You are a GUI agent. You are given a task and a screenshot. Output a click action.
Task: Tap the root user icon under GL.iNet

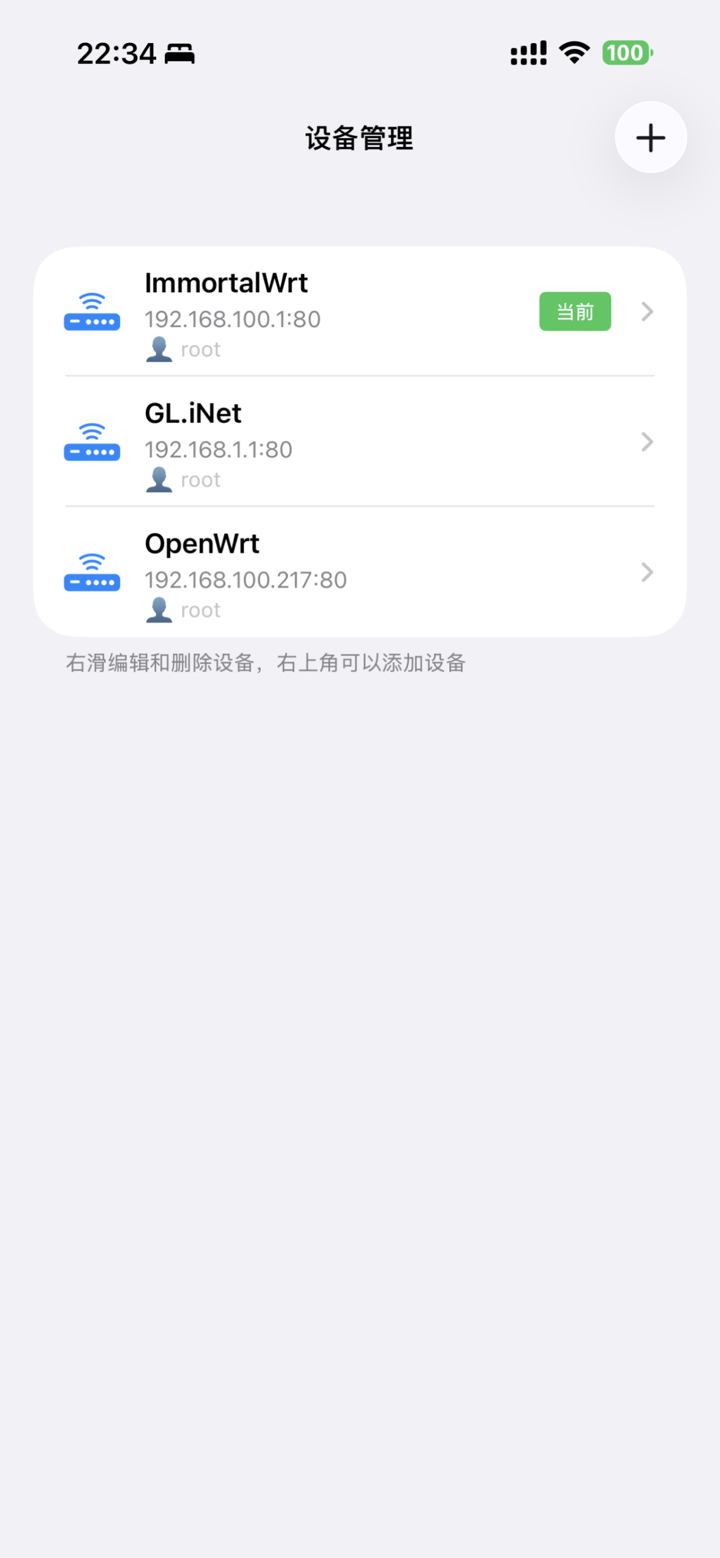click(x=159, y=478)
